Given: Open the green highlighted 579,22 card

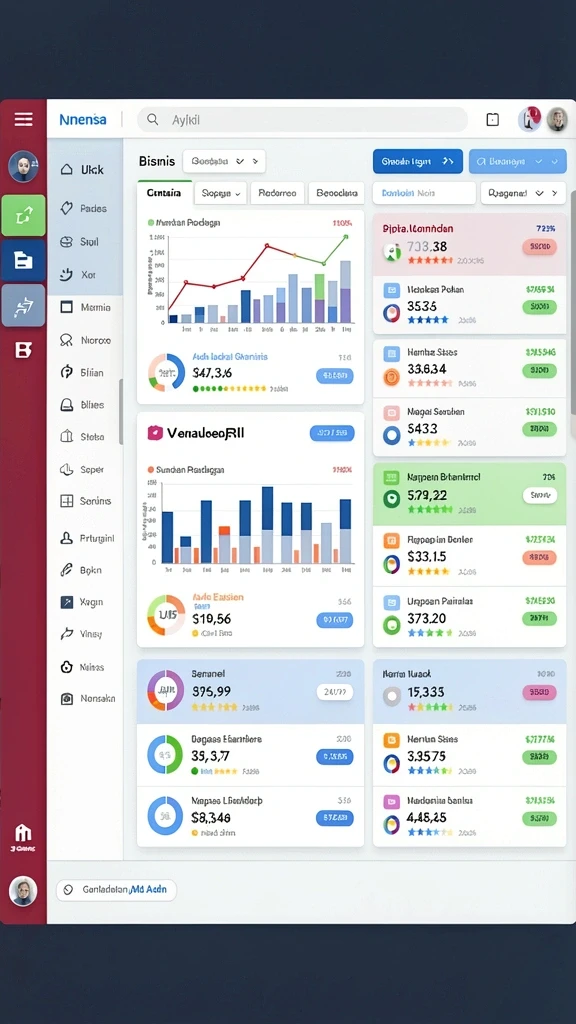Looking at the screenshot, I should pos(470,494).
